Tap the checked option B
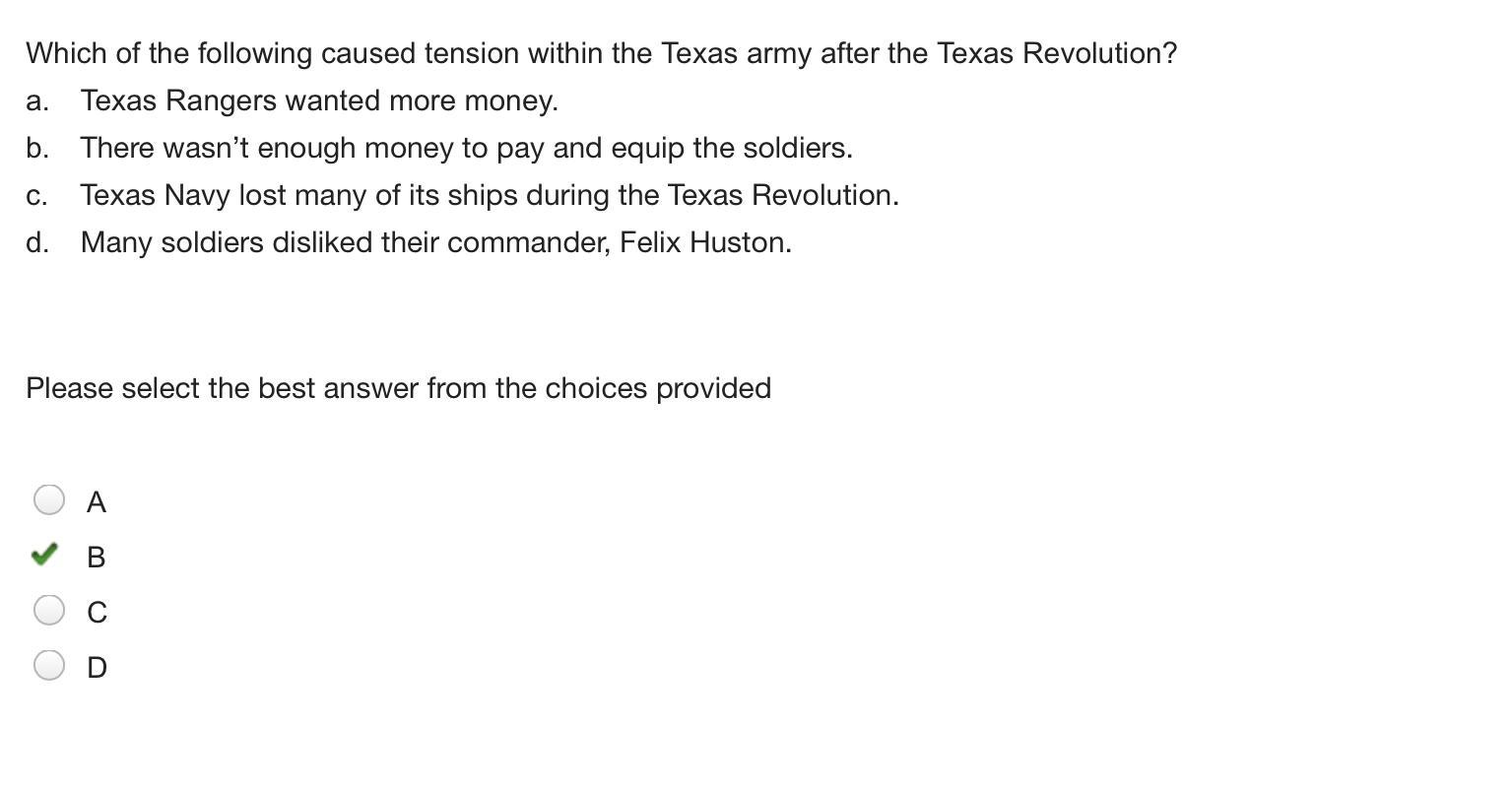Image resolution: width=1512 pixels, height=792 pixels. (45, 556)
